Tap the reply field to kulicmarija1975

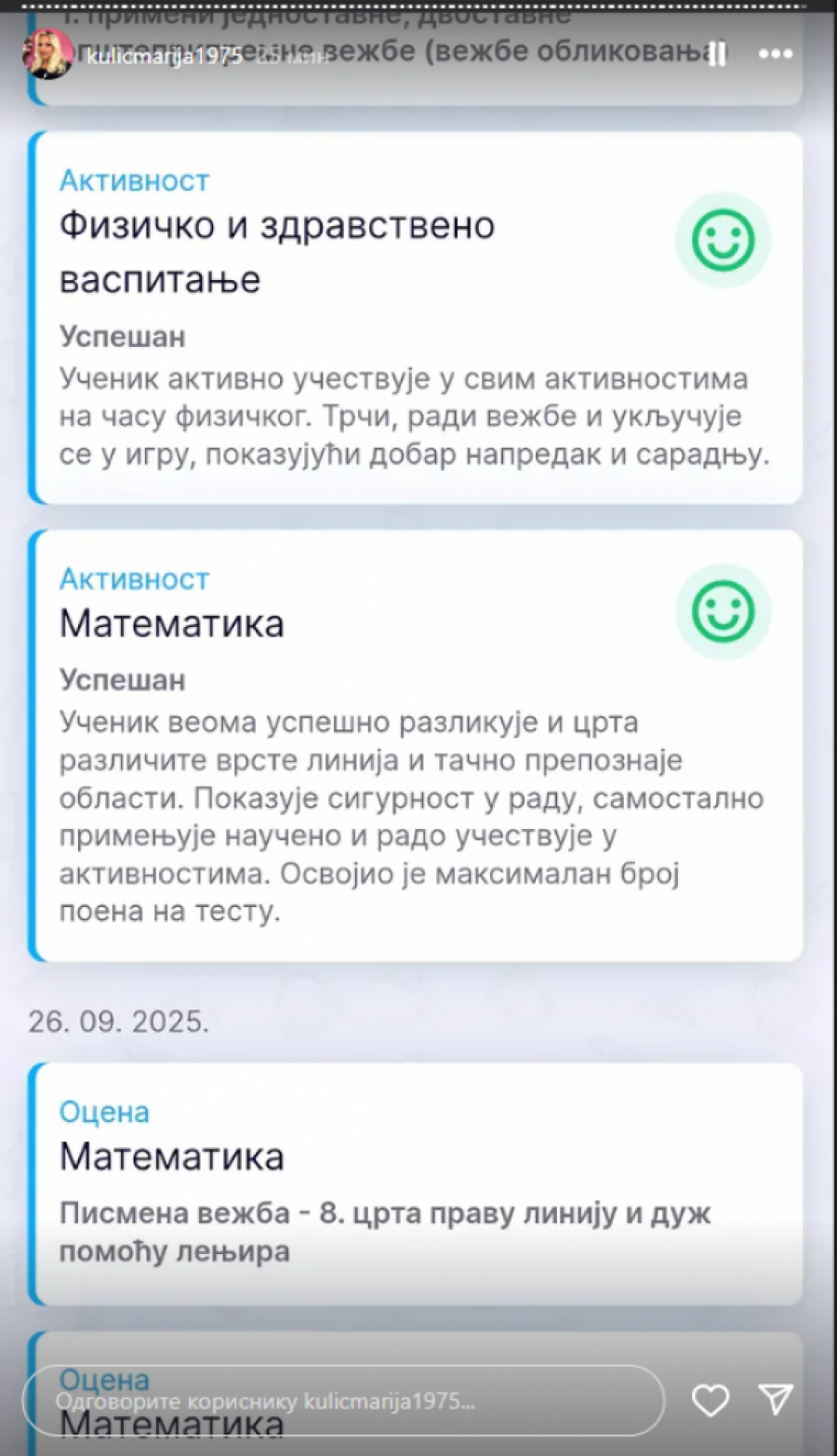pos(344,1400)
